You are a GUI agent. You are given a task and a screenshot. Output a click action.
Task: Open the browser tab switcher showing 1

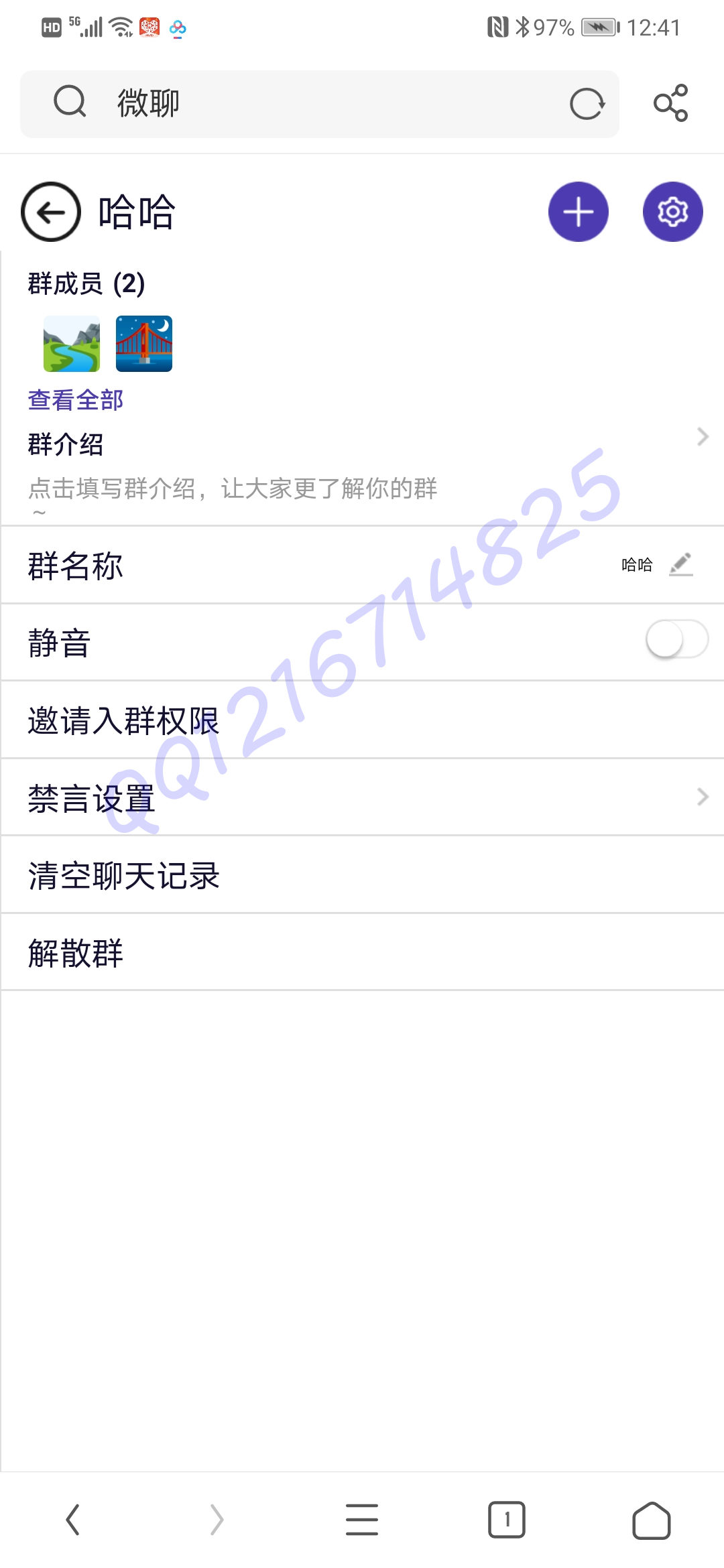pyautogui.click(x=507, y=1519)
